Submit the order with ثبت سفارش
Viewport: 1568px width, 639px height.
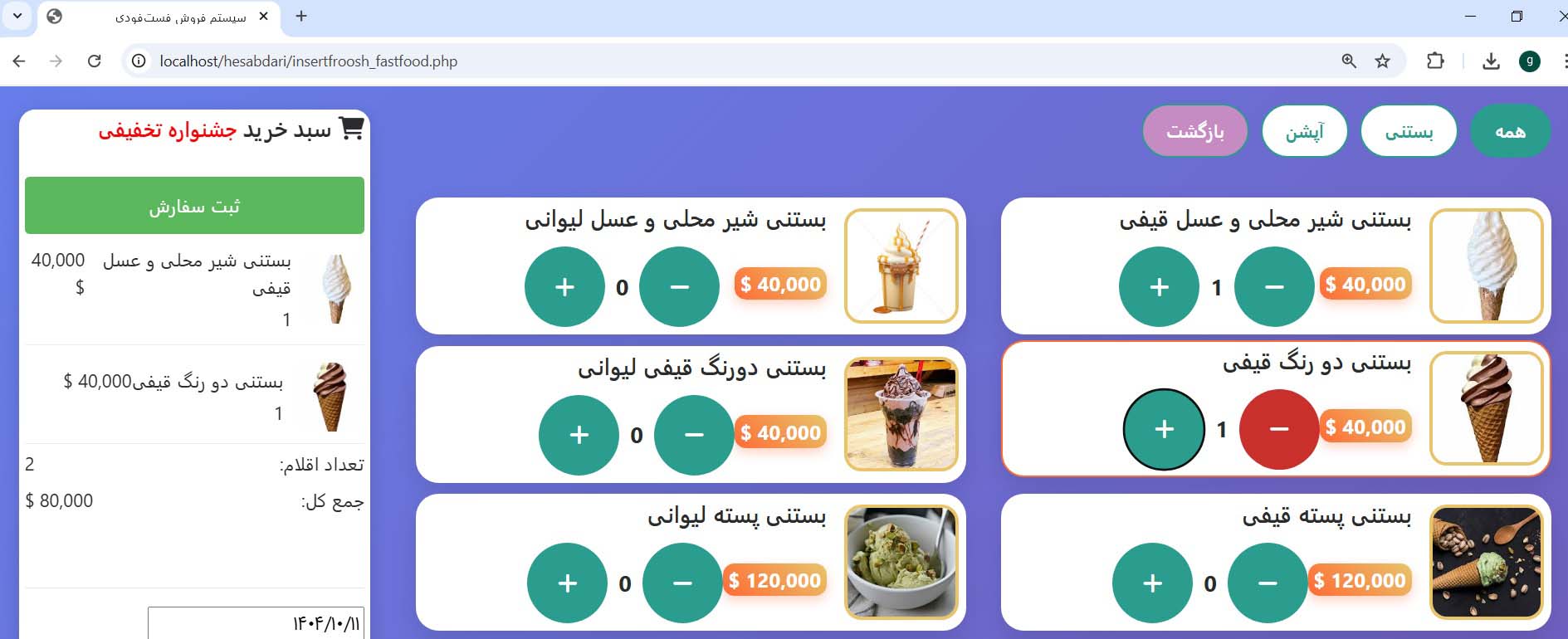[x=194, y=206]
